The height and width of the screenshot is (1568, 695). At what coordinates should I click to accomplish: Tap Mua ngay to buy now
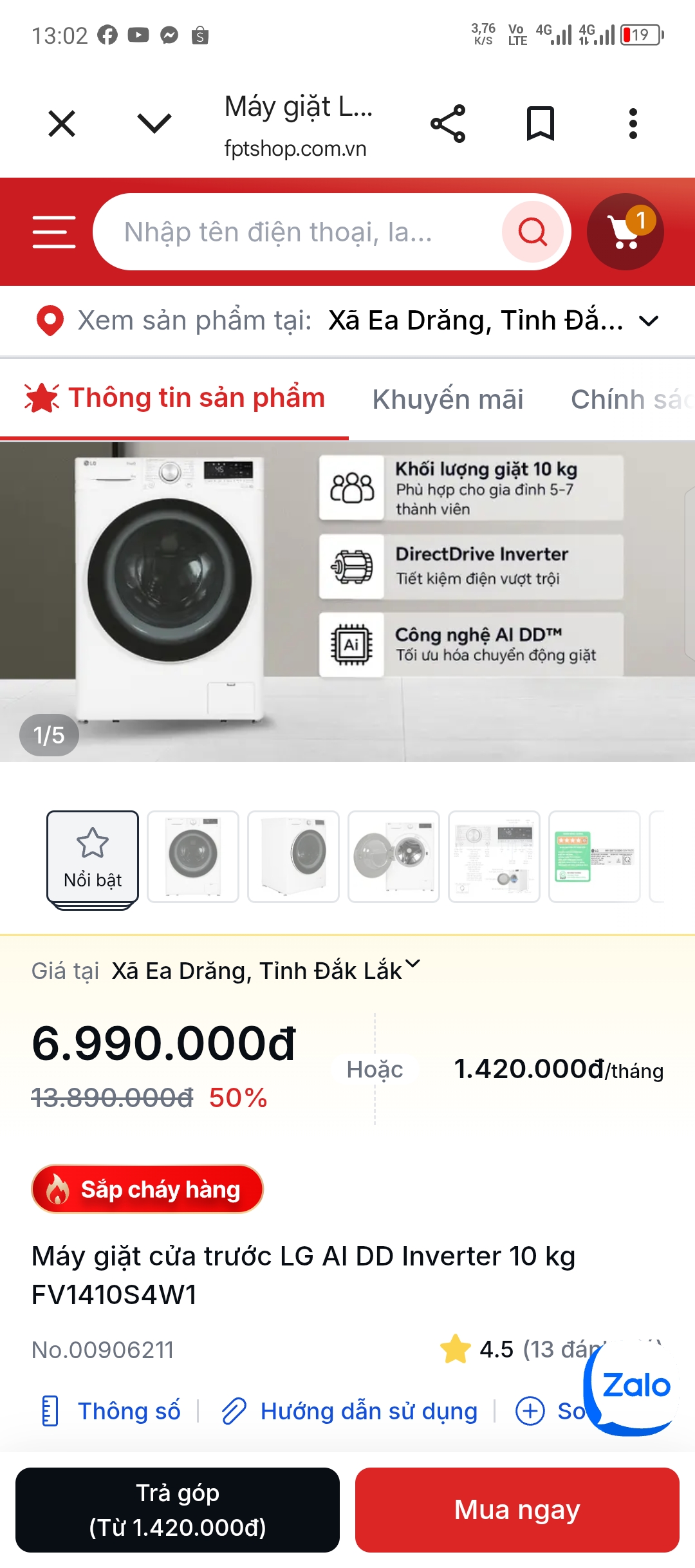click(x=517, y=1510)
